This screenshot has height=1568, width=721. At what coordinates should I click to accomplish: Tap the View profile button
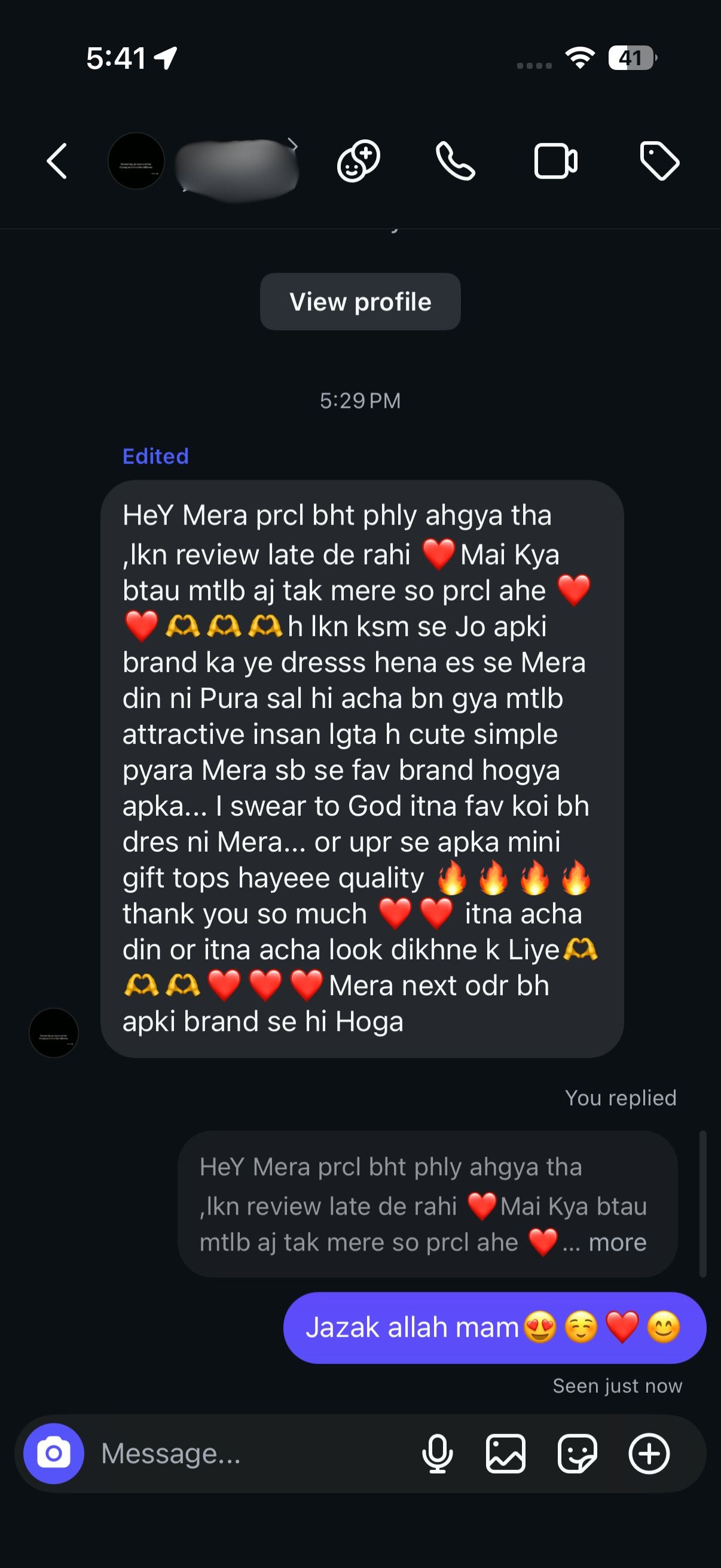[x=360, y=302]
